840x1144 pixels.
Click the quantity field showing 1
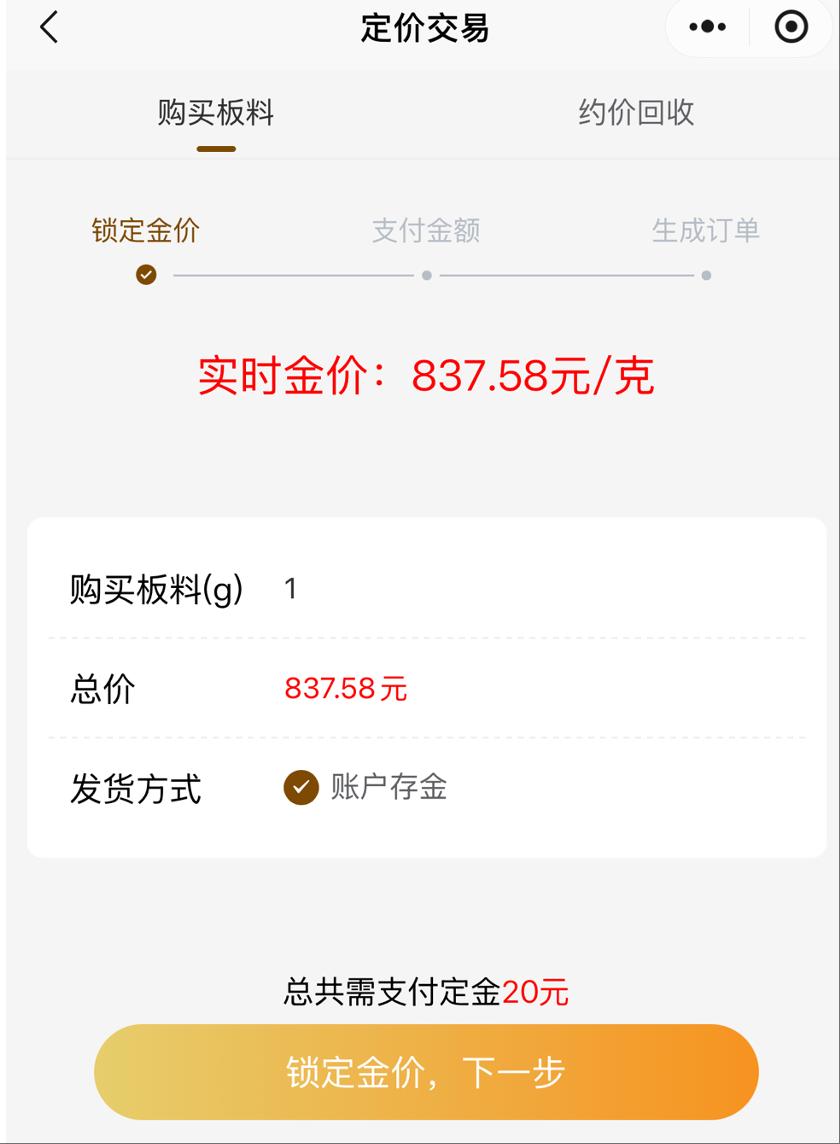coord(289,586)
